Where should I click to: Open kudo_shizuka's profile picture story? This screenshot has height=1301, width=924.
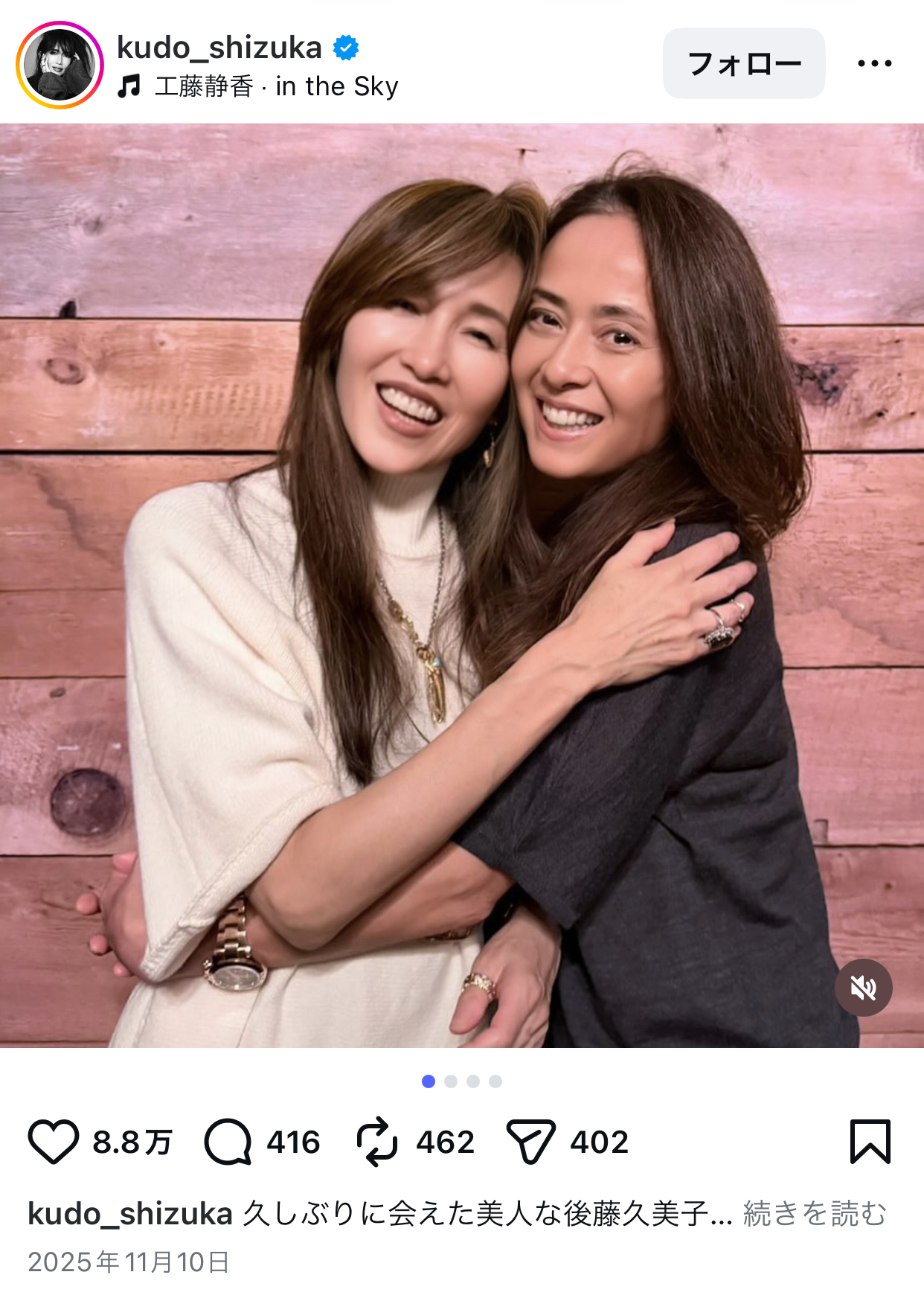60,65
